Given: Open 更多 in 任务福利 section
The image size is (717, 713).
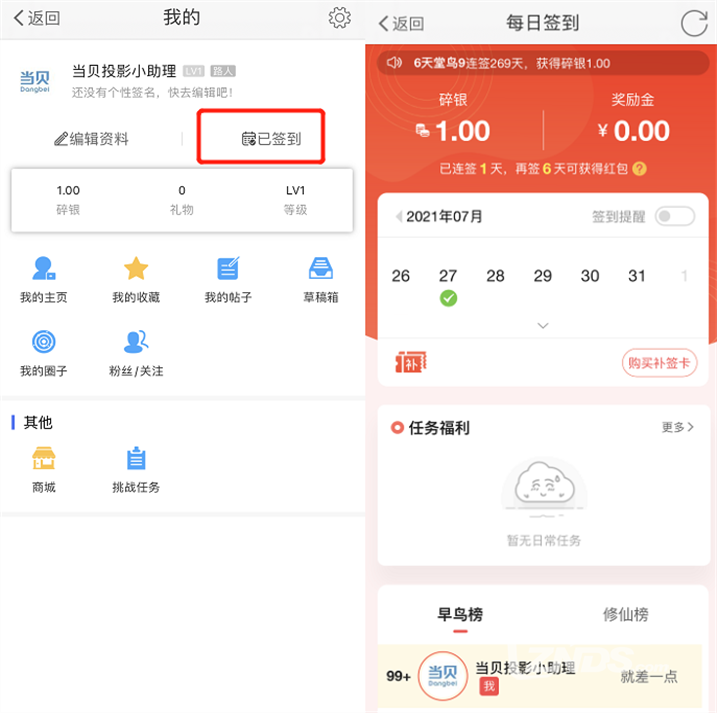Looking at the screenshot, I should tap(677, 427).
